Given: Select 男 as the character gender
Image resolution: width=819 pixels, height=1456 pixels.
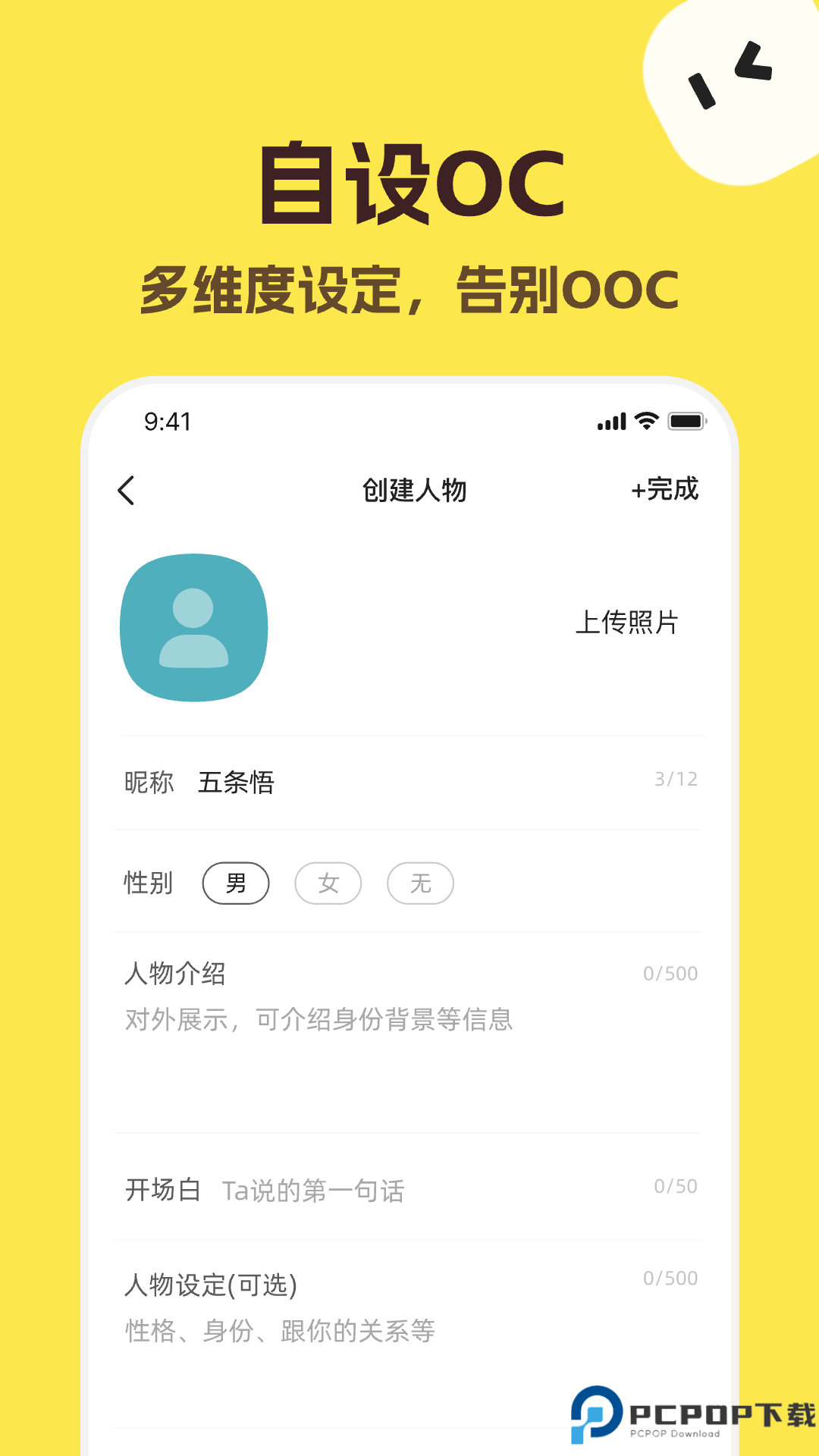Looking at the screenshot, I should click(x=236, y=883).
